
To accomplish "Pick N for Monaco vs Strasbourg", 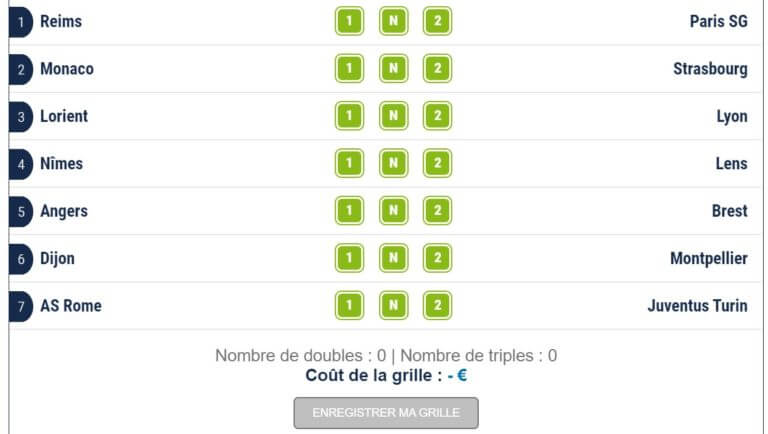I will coord(393,69).
